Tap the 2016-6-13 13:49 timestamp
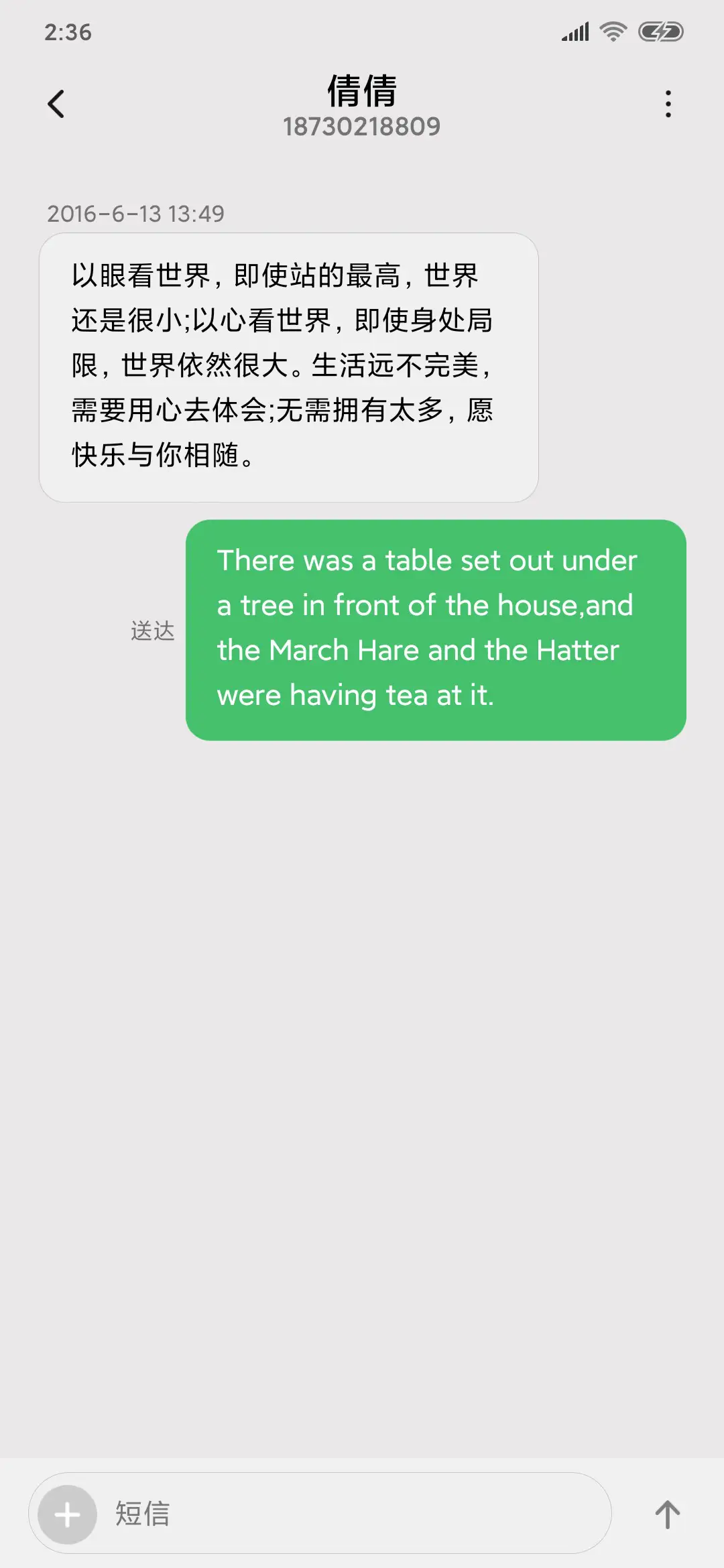The image size is (724, 1568). point(136,214)
